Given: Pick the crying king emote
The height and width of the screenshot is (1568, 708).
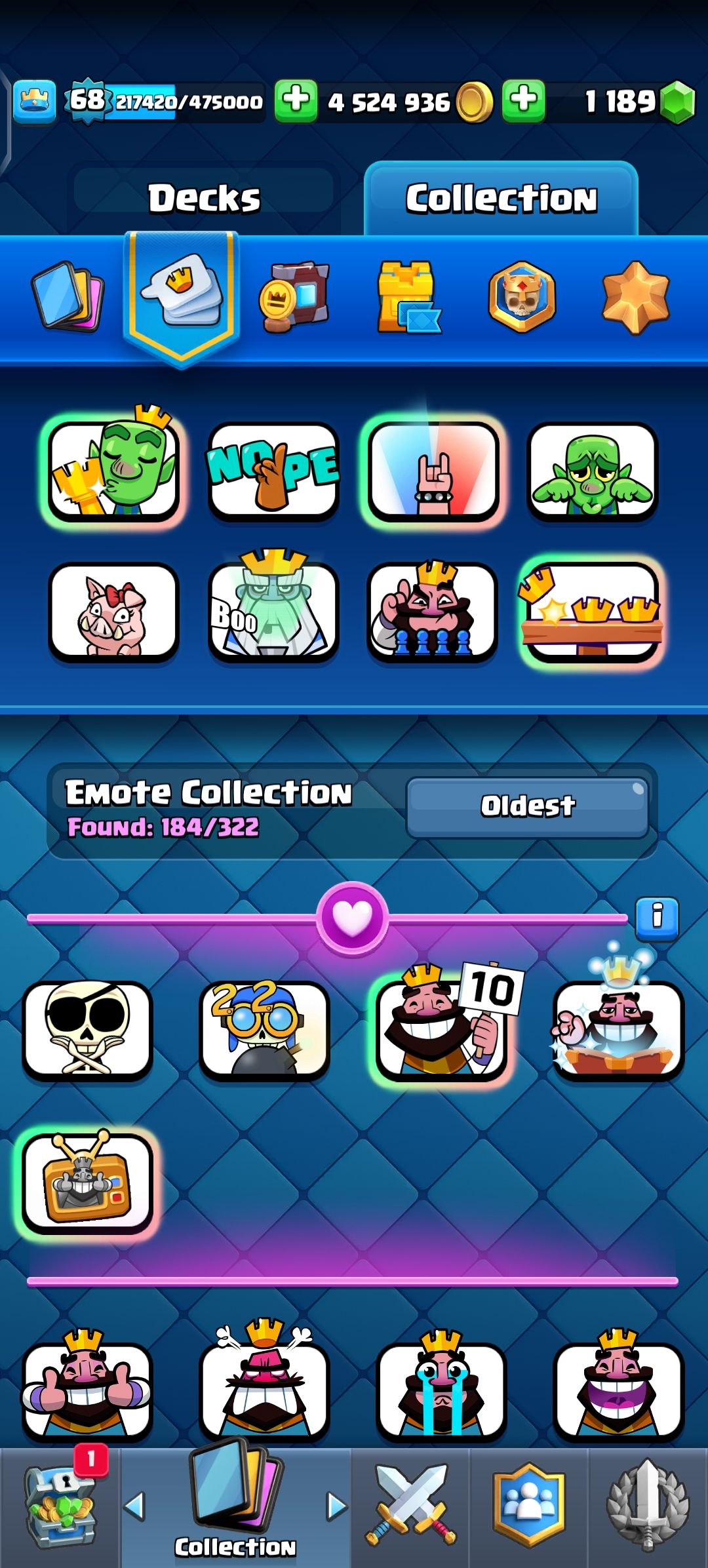Looking at the screenshot, I should pos(441,1390).
